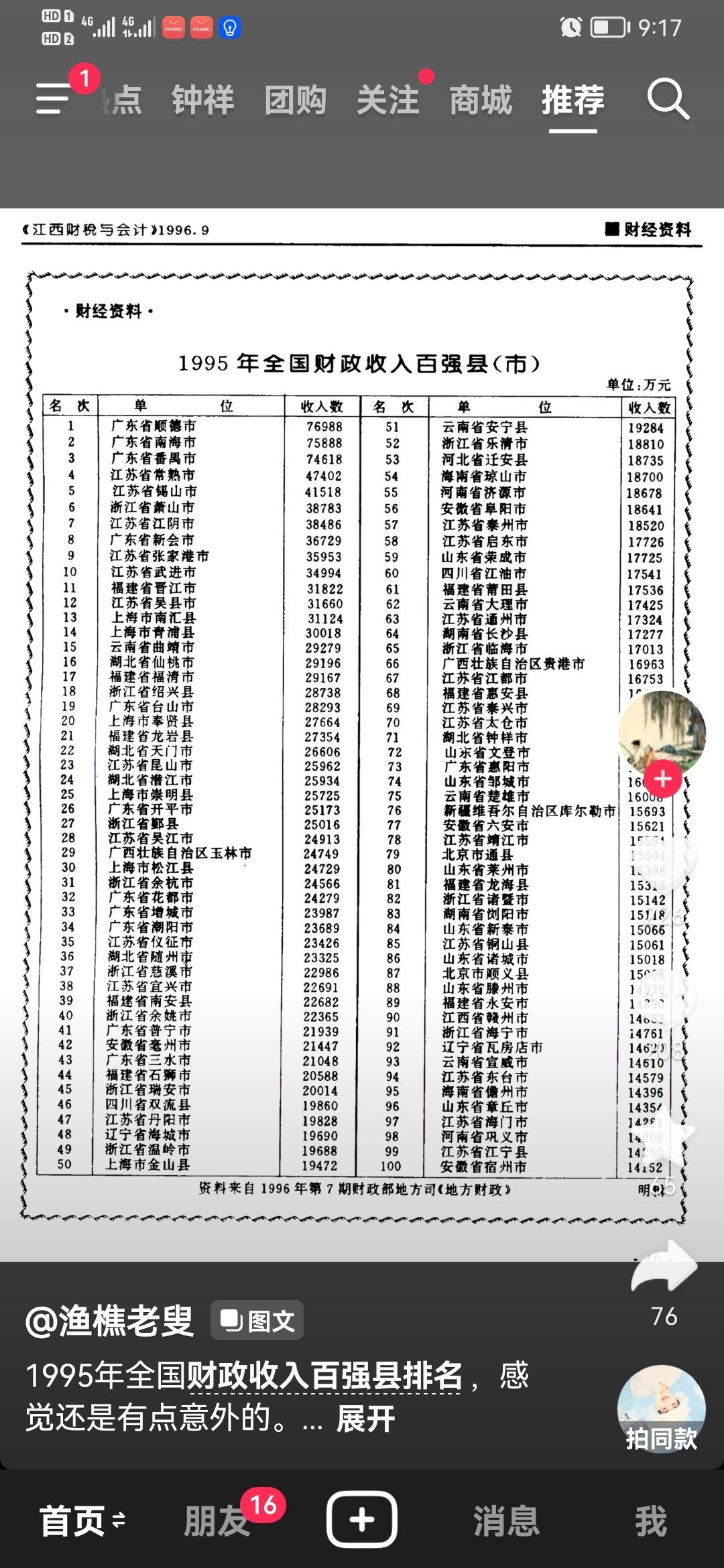The width and height of the screenshot is (724, 1568).
Task: Share this post via the arrow icon
Action: [x=664, y=1266]
